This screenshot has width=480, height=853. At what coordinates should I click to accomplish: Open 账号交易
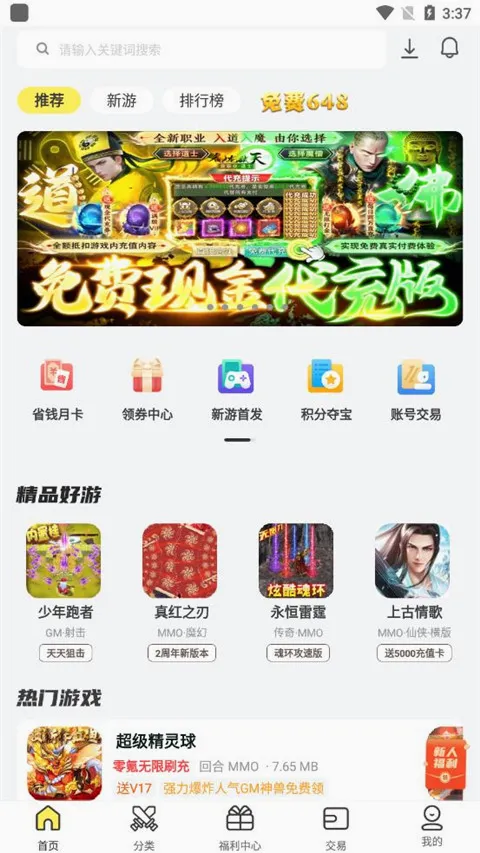coord(416,390)
